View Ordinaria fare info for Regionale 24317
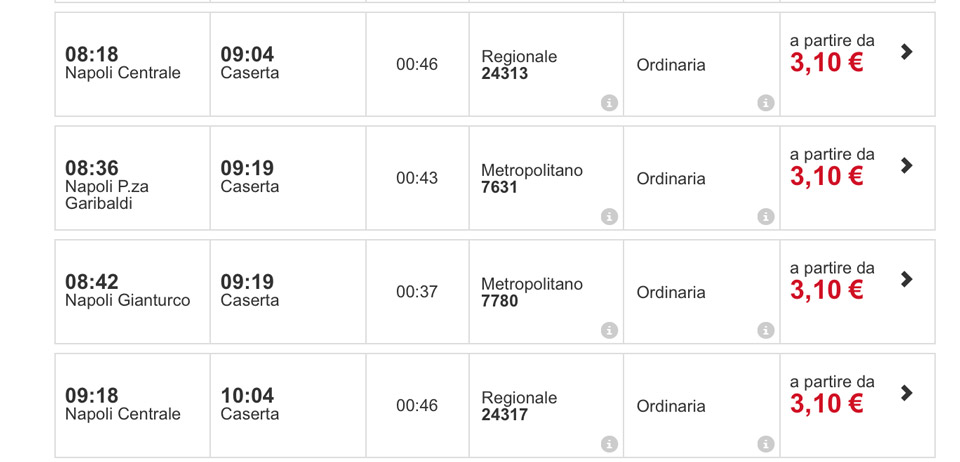This screenshot has height=462, width=960. (x=765, y=444)
